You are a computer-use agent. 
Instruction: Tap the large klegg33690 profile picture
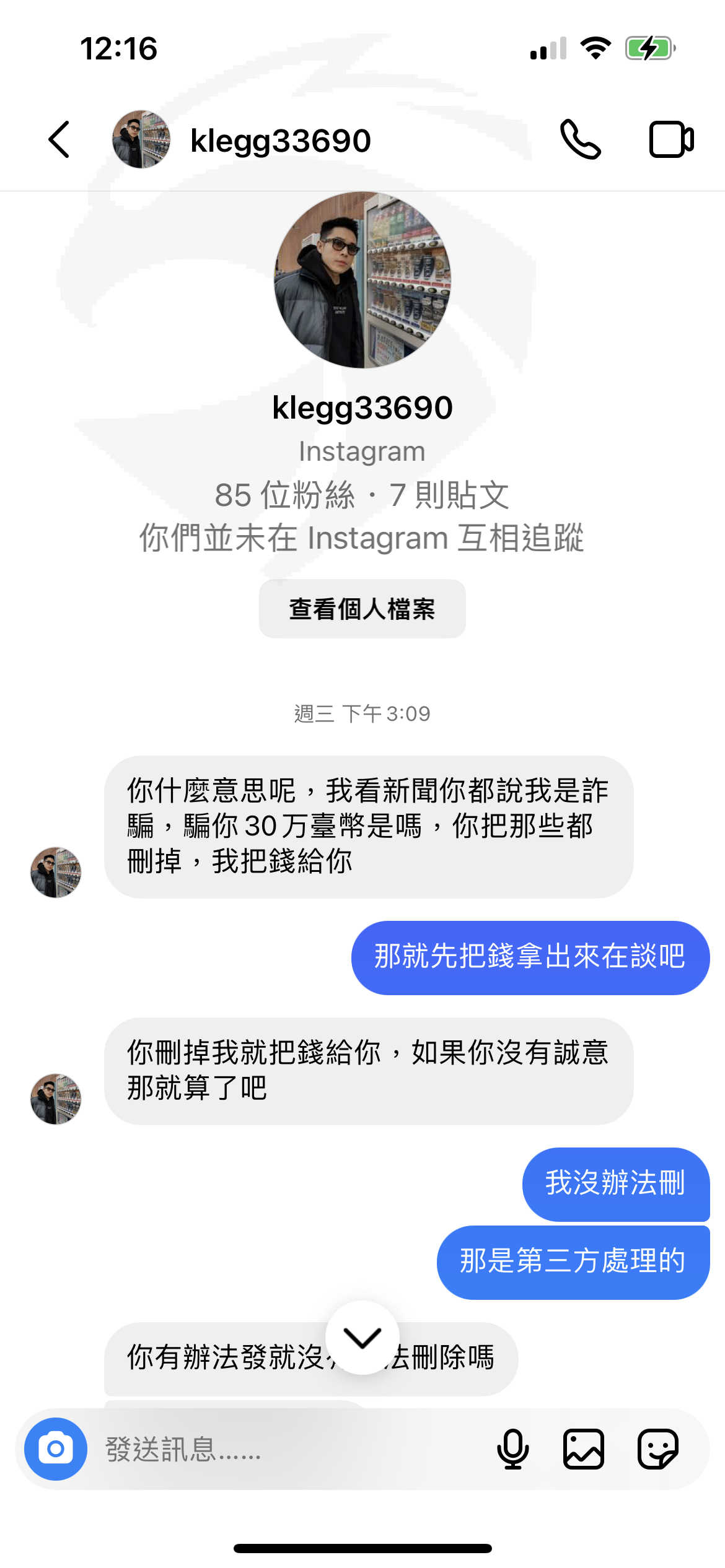pyautogui.click(x=362, y=280)
